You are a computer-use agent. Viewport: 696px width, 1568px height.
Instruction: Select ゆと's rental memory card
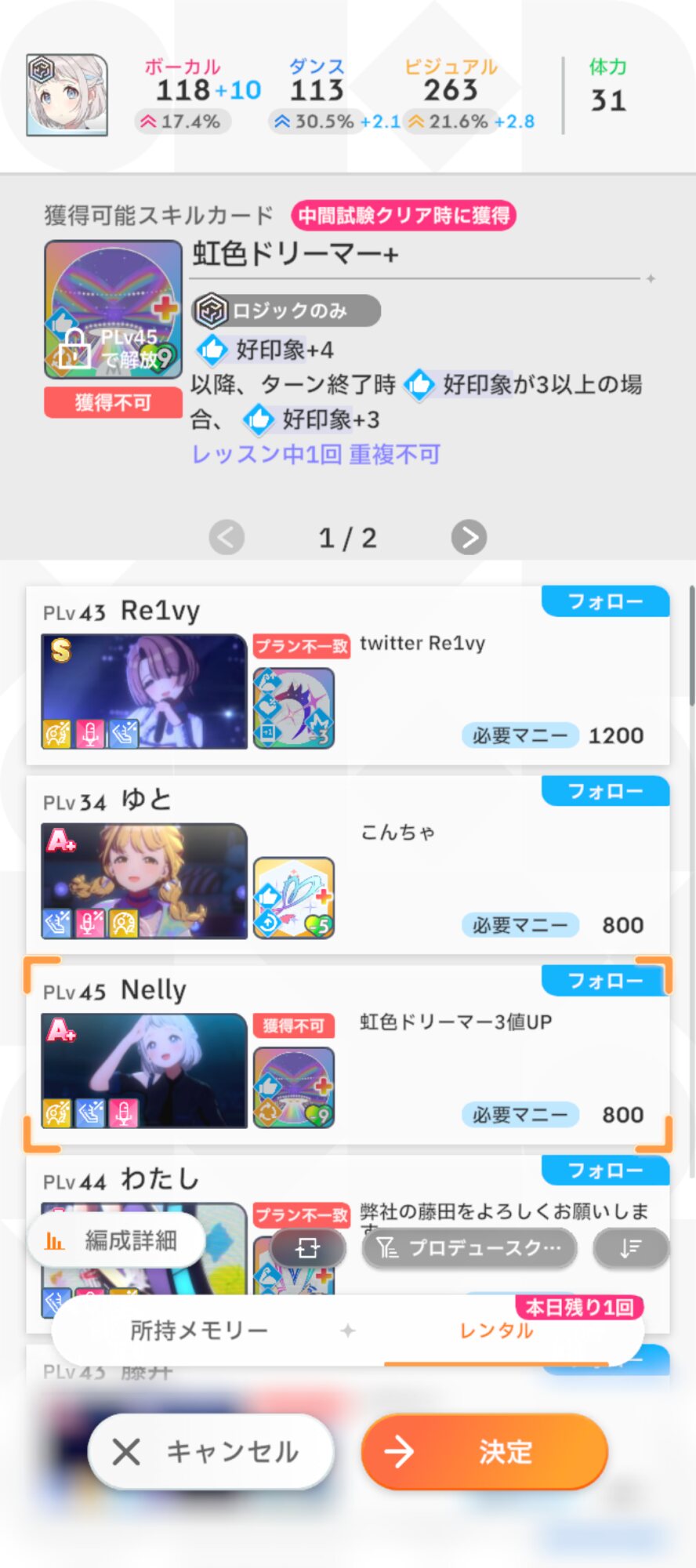click(x=348, y=866)
